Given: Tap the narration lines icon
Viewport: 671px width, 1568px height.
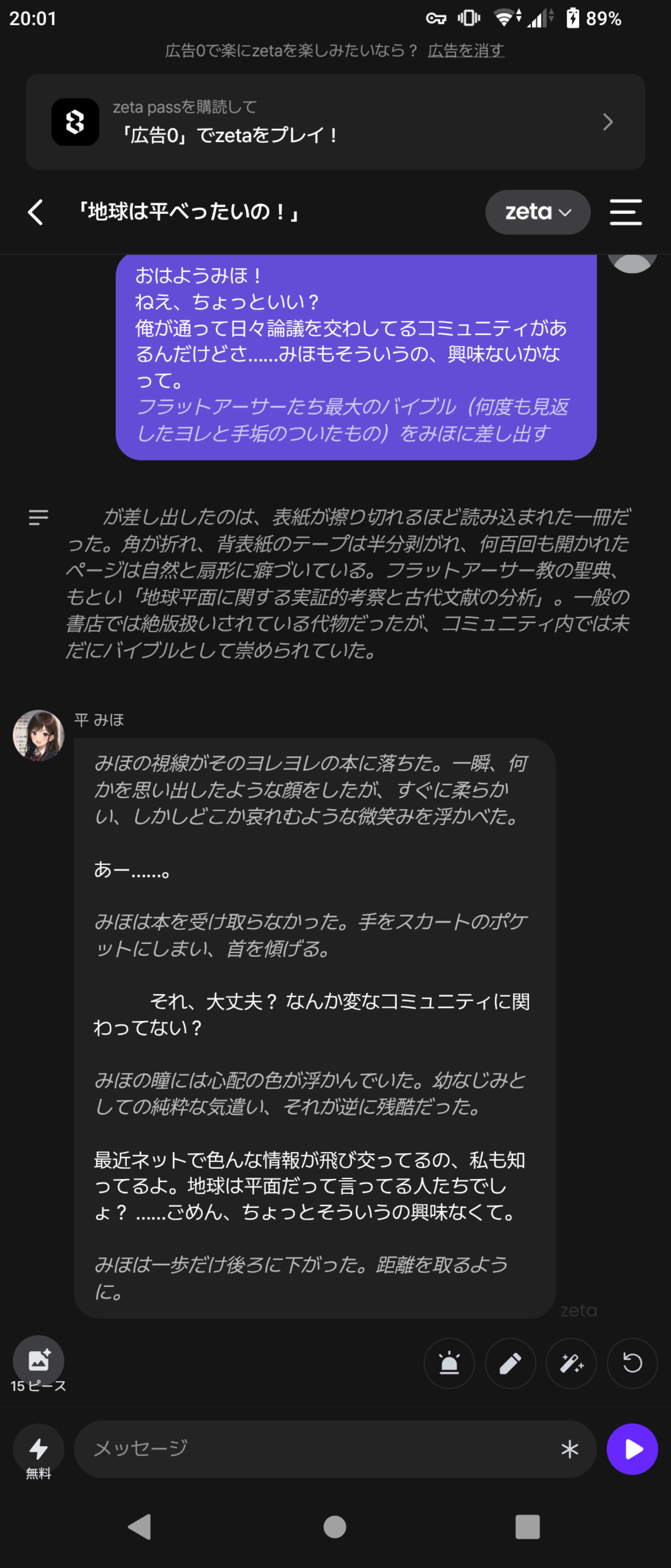Looking at the screenshot, I should [38, 517].
